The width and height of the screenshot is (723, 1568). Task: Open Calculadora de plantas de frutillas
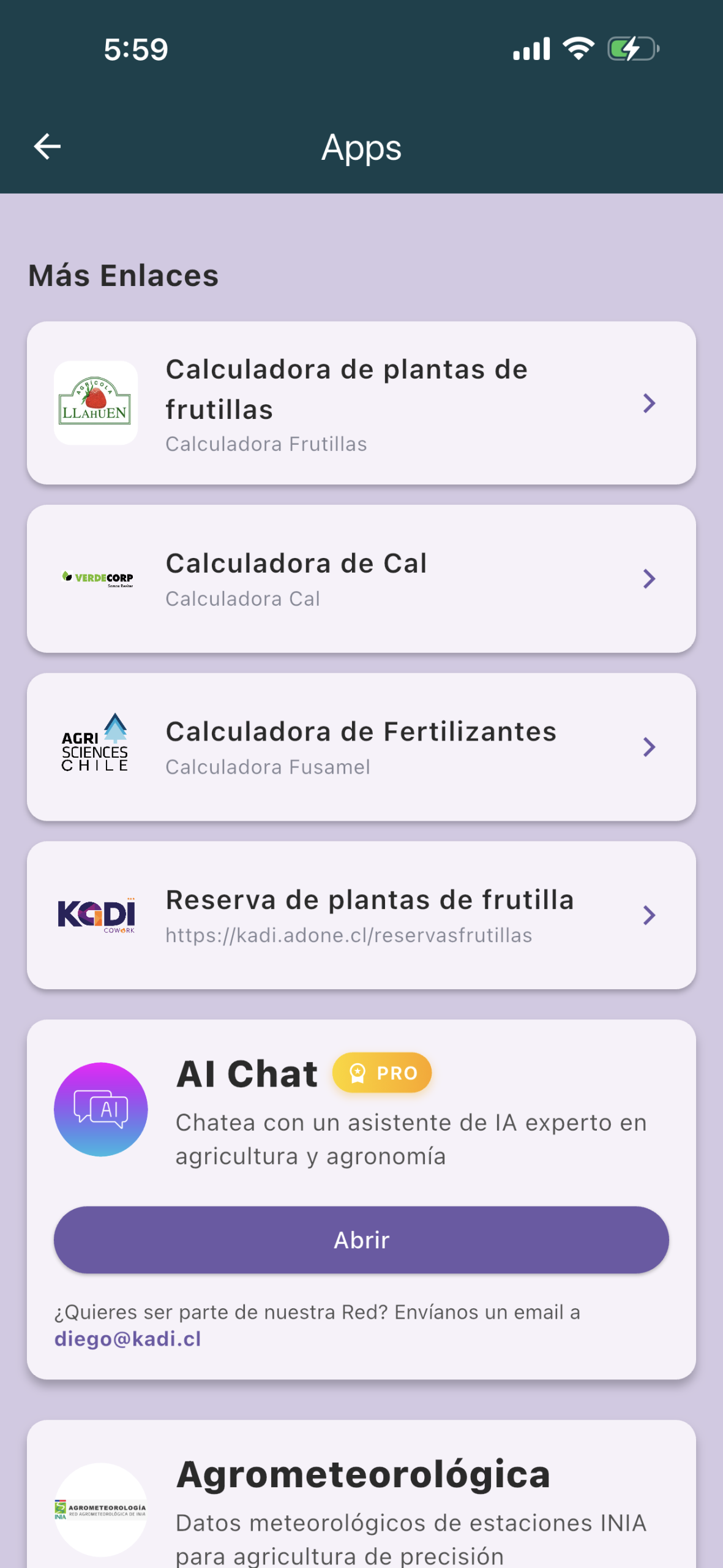361,402
